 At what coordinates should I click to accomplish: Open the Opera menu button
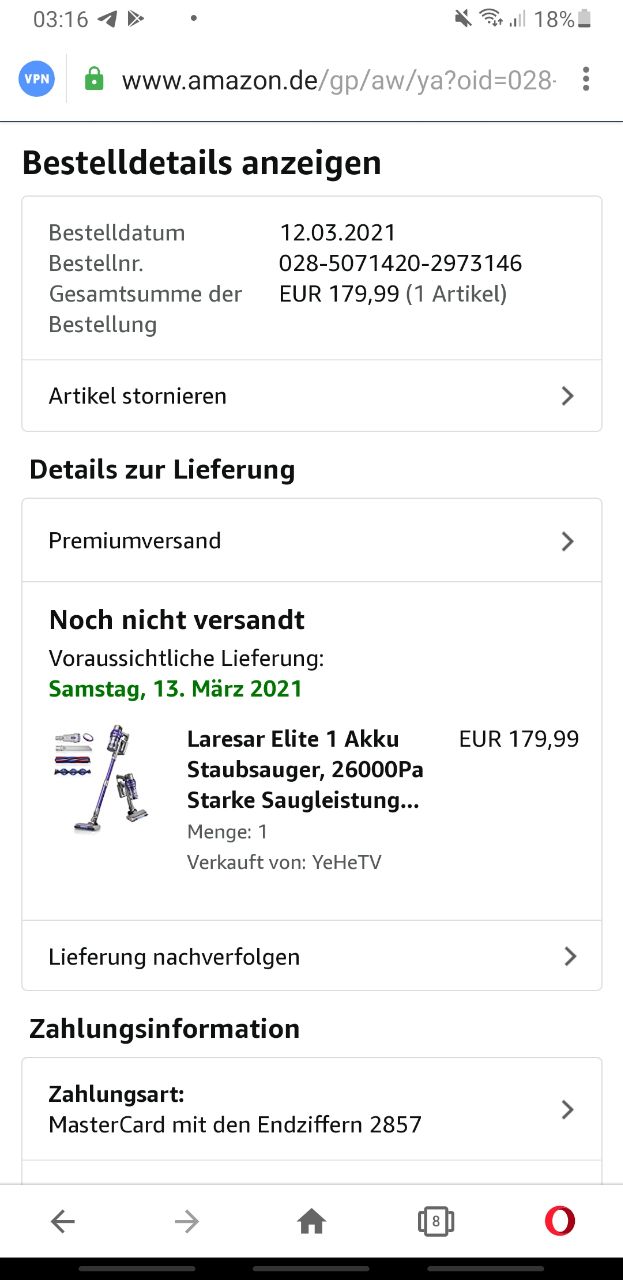point(560,1221)
